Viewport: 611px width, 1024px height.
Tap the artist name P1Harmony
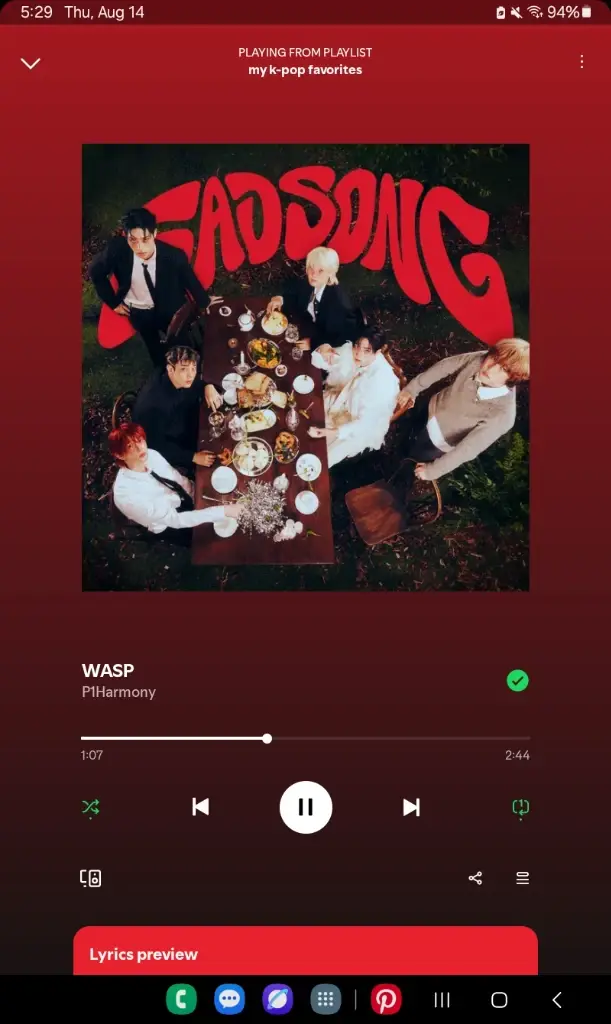click(119, 692)
